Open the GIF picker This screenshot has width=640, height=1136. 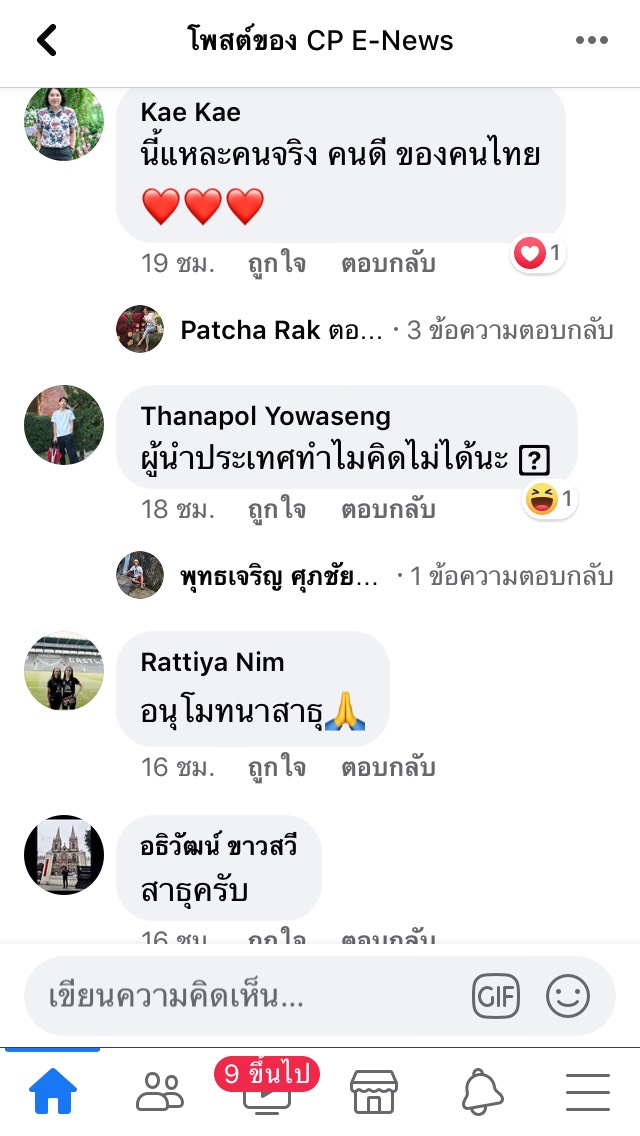point(496,996)
